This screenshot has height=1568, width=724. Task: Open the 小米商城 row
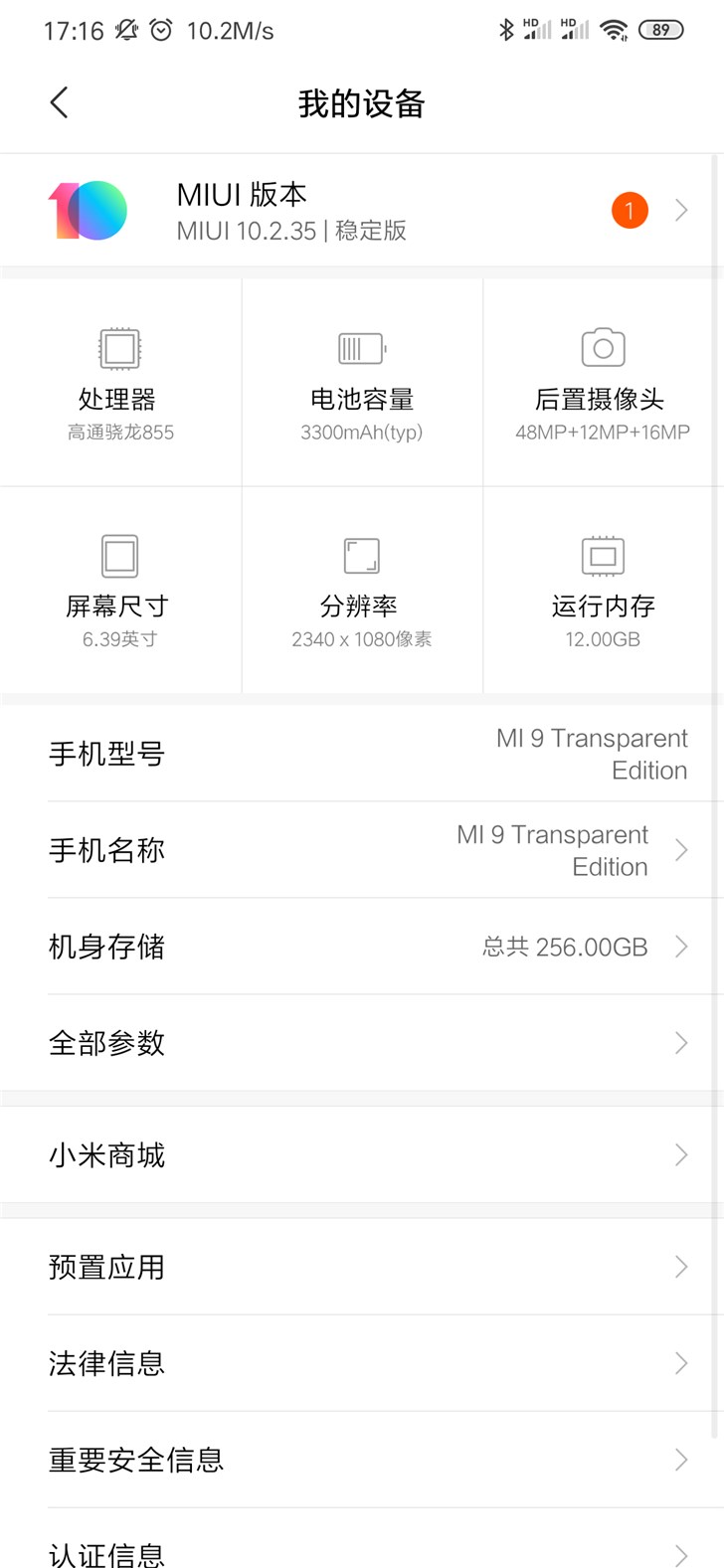362,1155
